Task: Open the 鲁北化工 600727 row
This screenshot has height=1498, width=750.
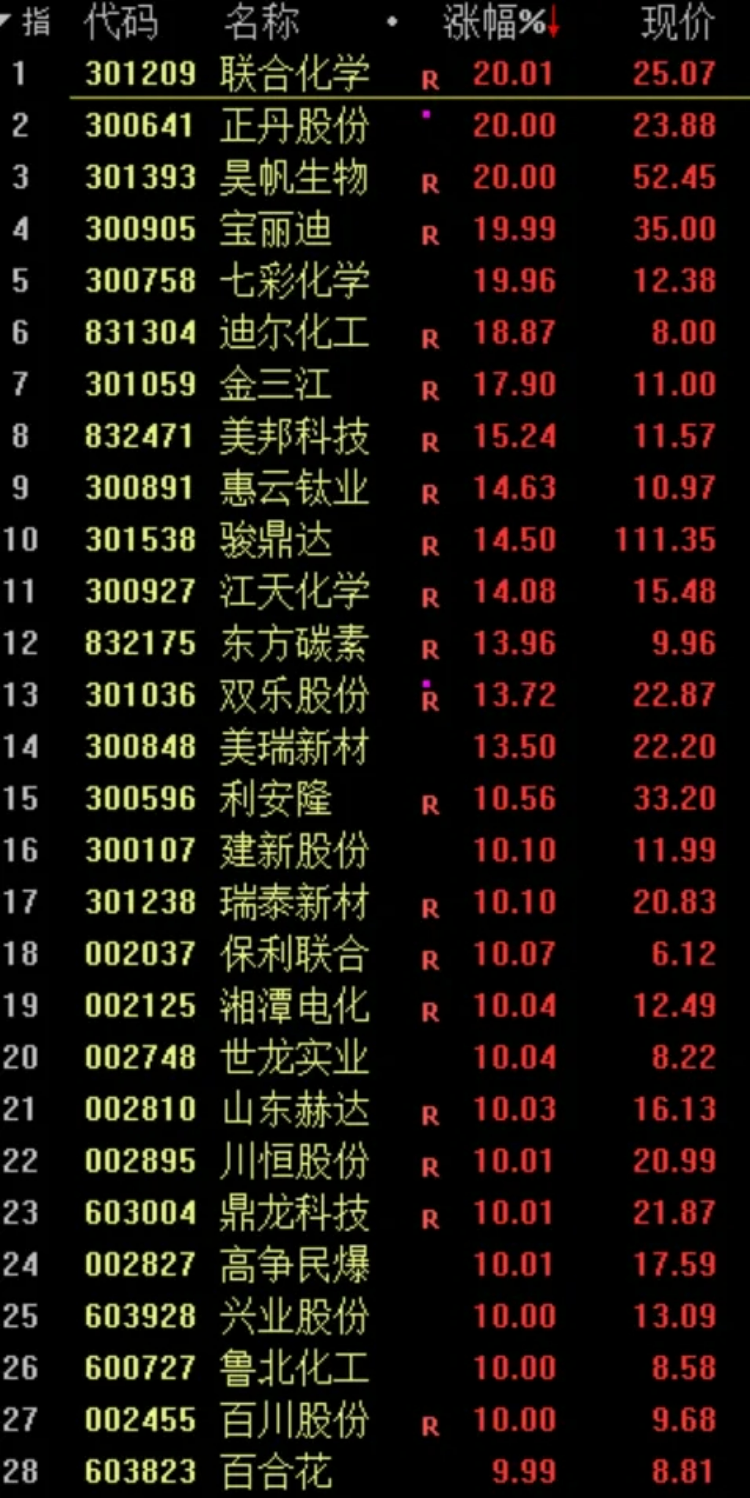Action: pos(375,1368)
